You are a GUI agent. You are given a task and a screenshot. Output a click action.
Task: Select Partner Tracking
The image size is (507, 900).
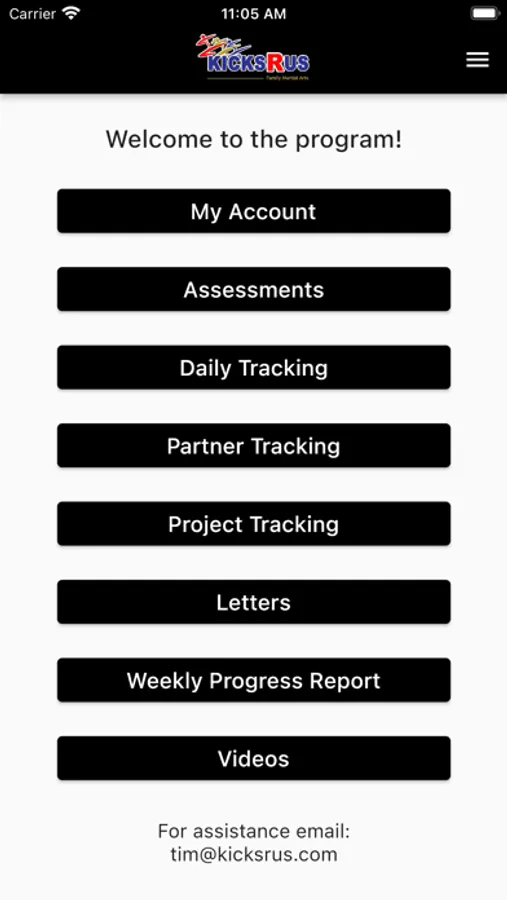[254, 445]
